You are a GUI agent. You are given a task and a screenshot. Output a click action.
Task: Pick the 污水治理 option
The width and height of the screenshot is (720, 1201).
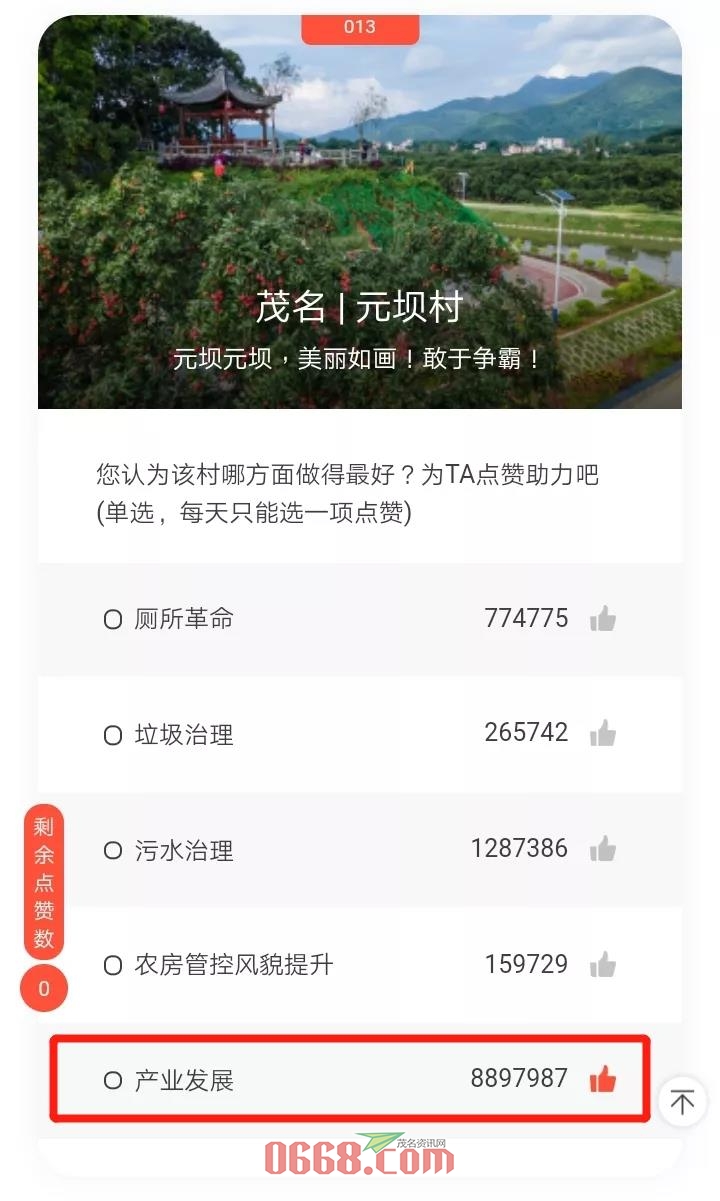click(113, 851)
